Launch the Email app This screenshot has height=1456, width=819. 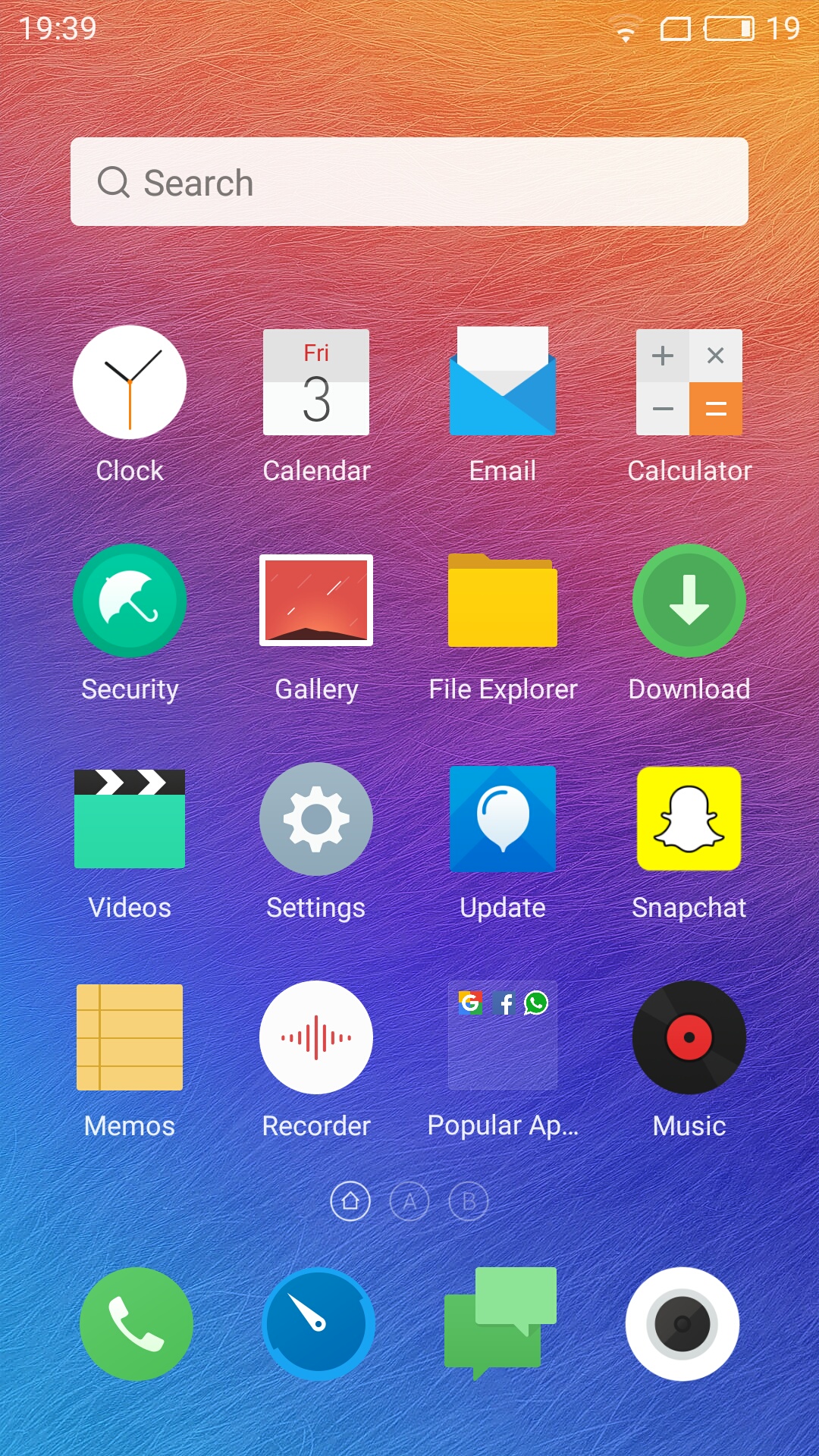(503, 383)
